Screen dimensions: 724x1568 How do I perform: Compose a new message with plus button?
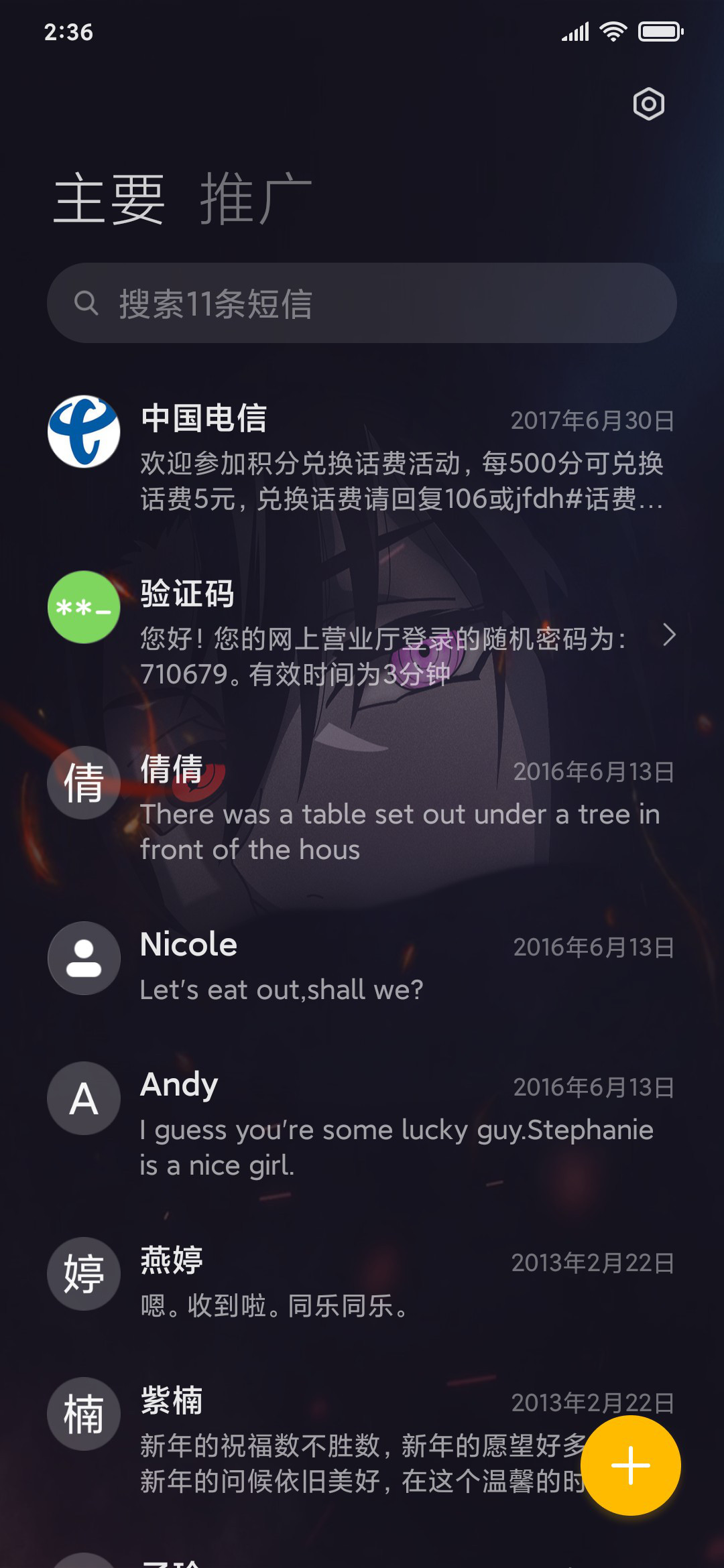[630, 1465]
